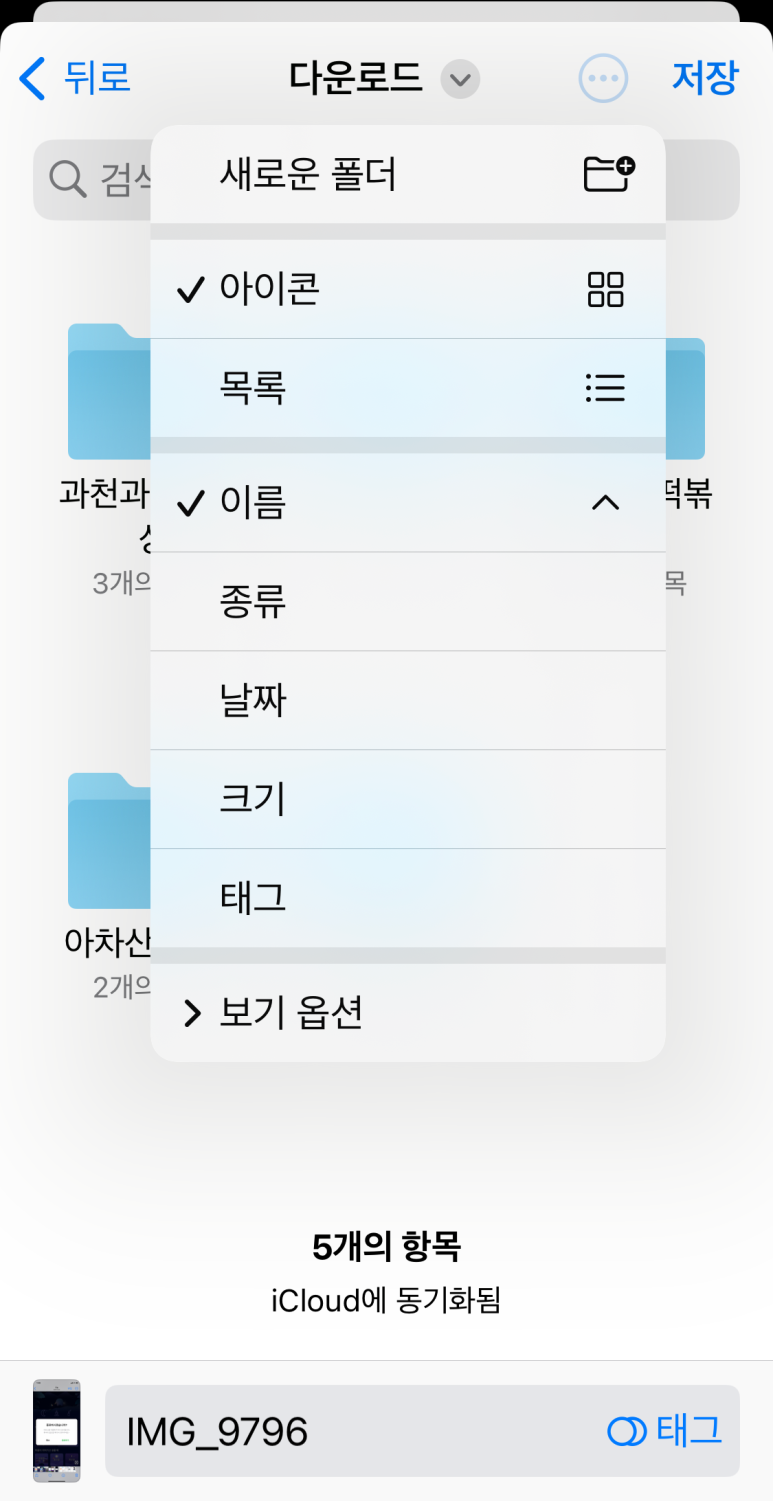Add a tag to IMG_9796
This screenshot has height=1501, width=773.
tap(665, 1431)
